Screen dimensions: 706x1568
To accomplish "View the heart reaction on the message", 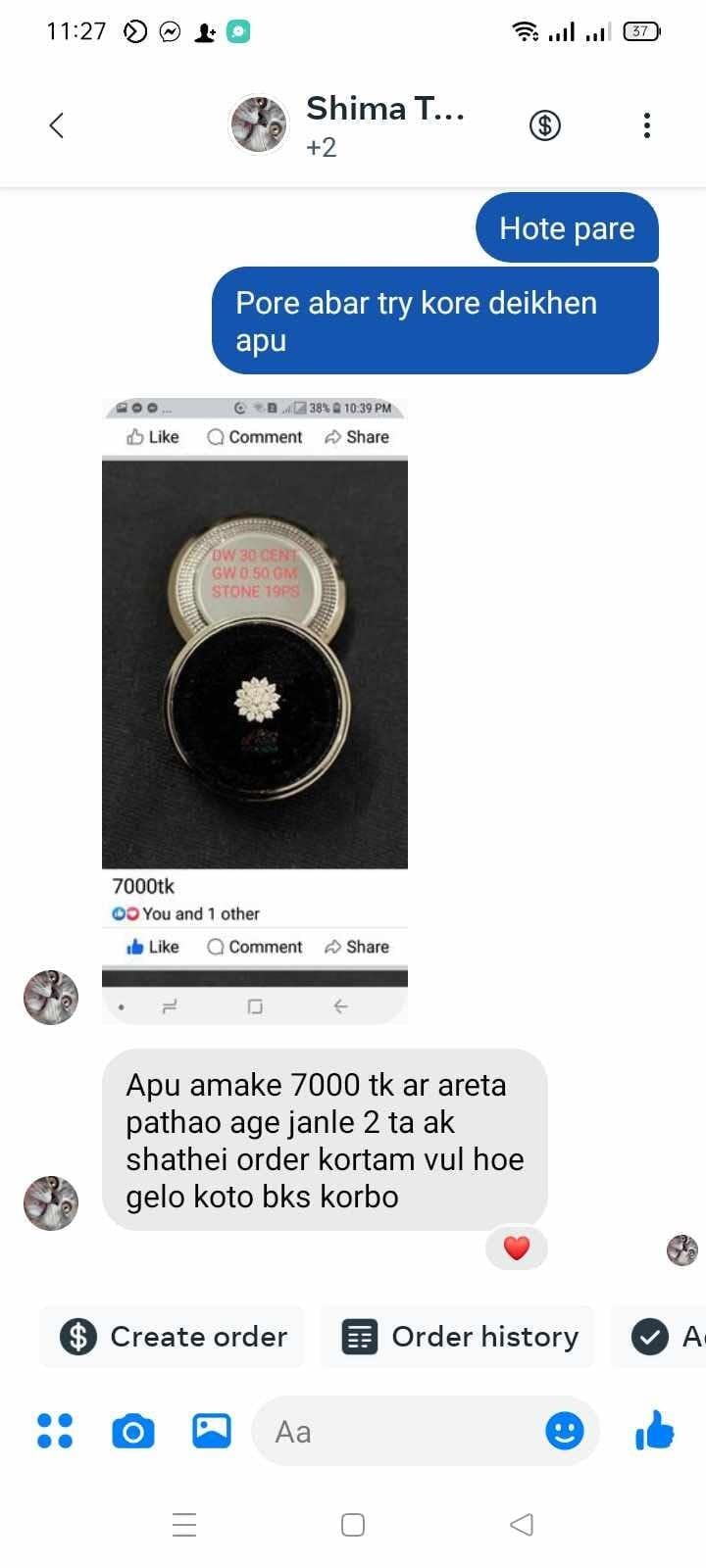I will 517,1248.
